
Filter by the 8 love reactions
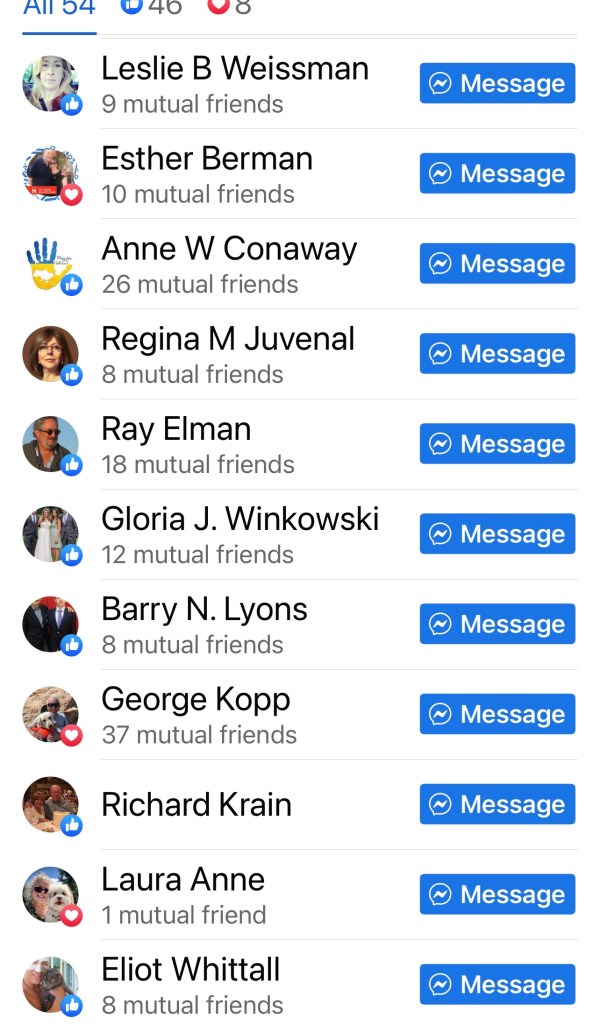tap(229, 8)
